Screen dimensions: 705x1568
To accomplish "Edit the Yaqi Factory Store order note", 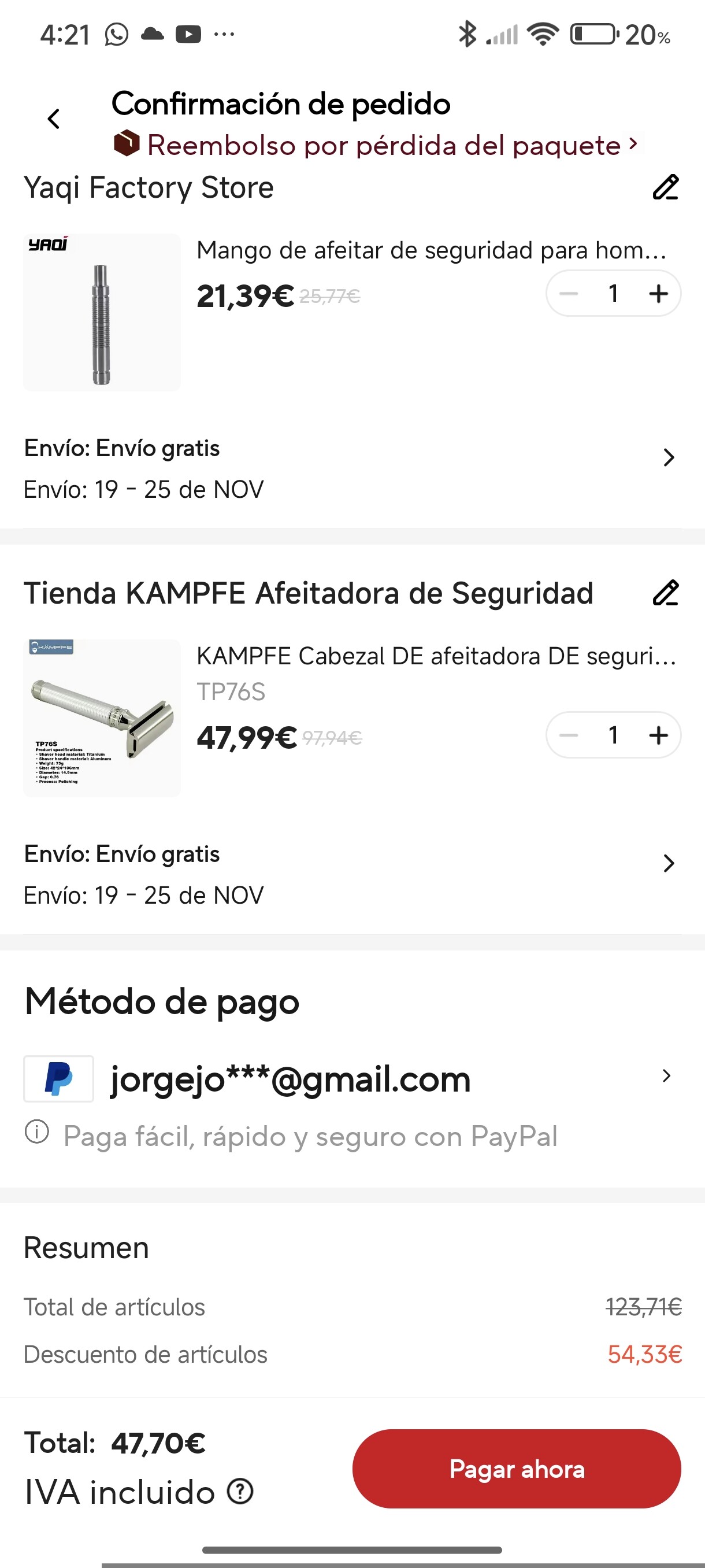I will pos(666,187).
